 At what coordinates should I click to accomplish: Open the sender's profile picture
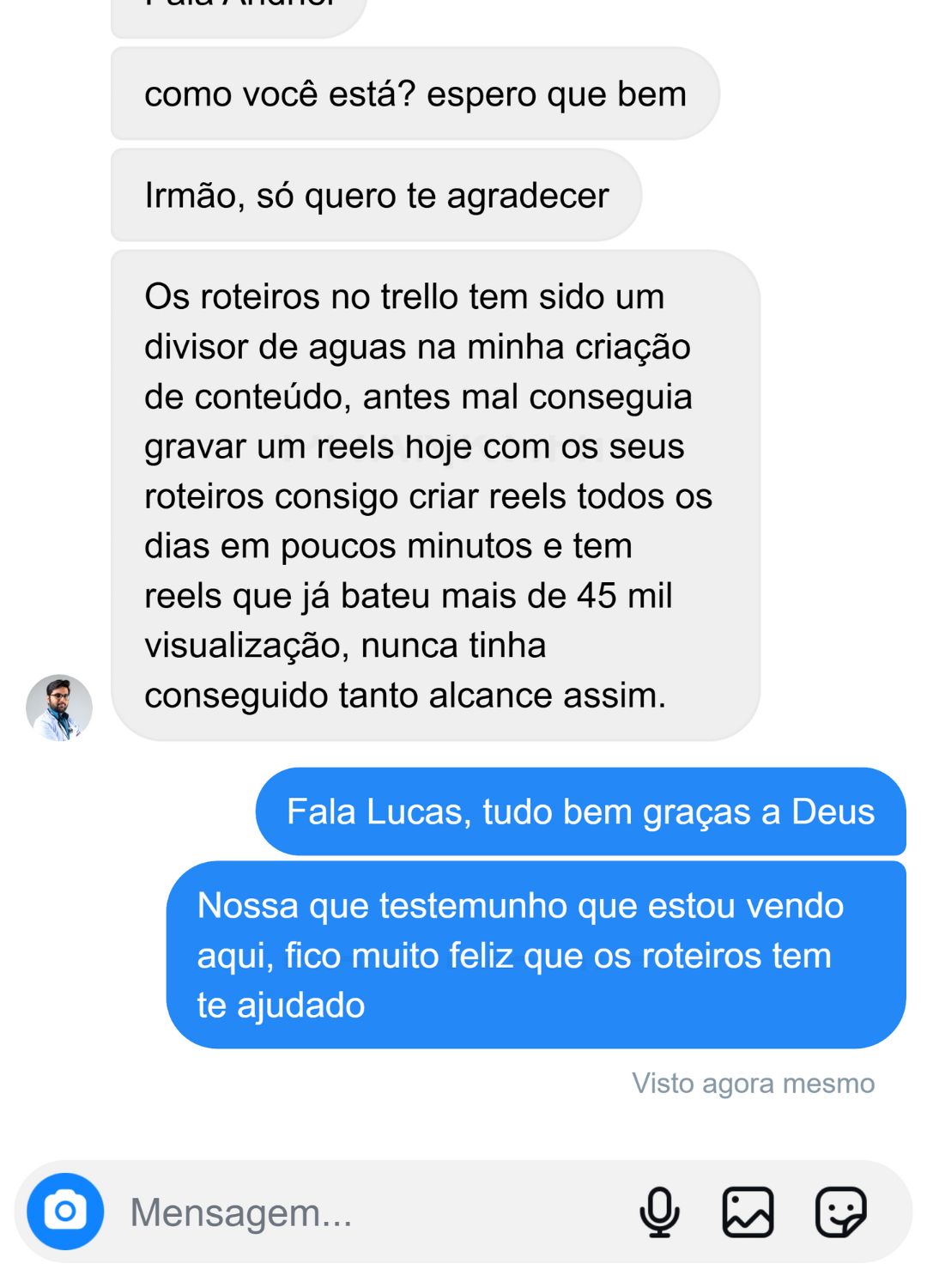point(59,708)
